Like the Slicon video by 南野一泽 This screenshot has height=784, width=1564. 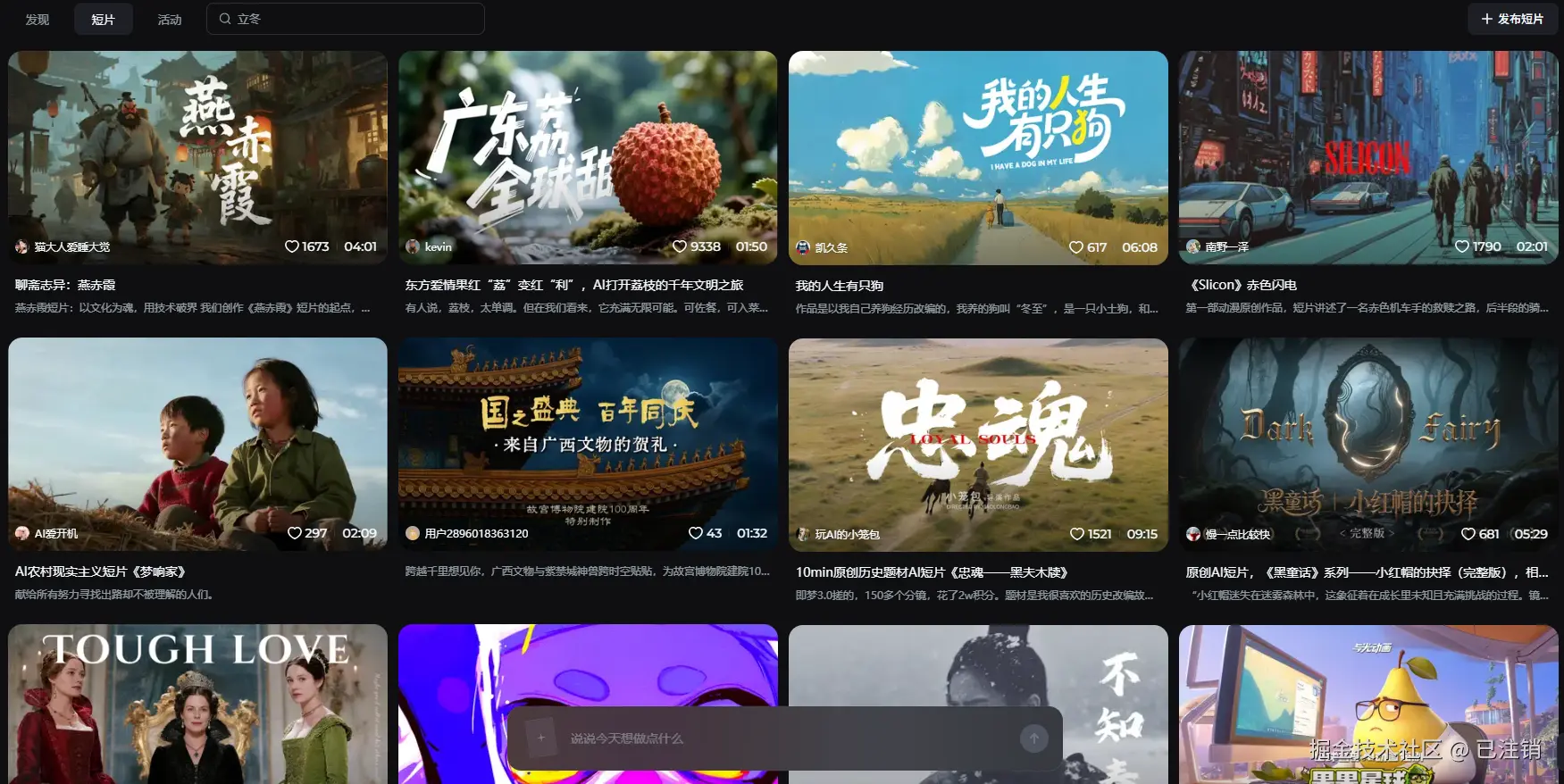point(1462,246)
